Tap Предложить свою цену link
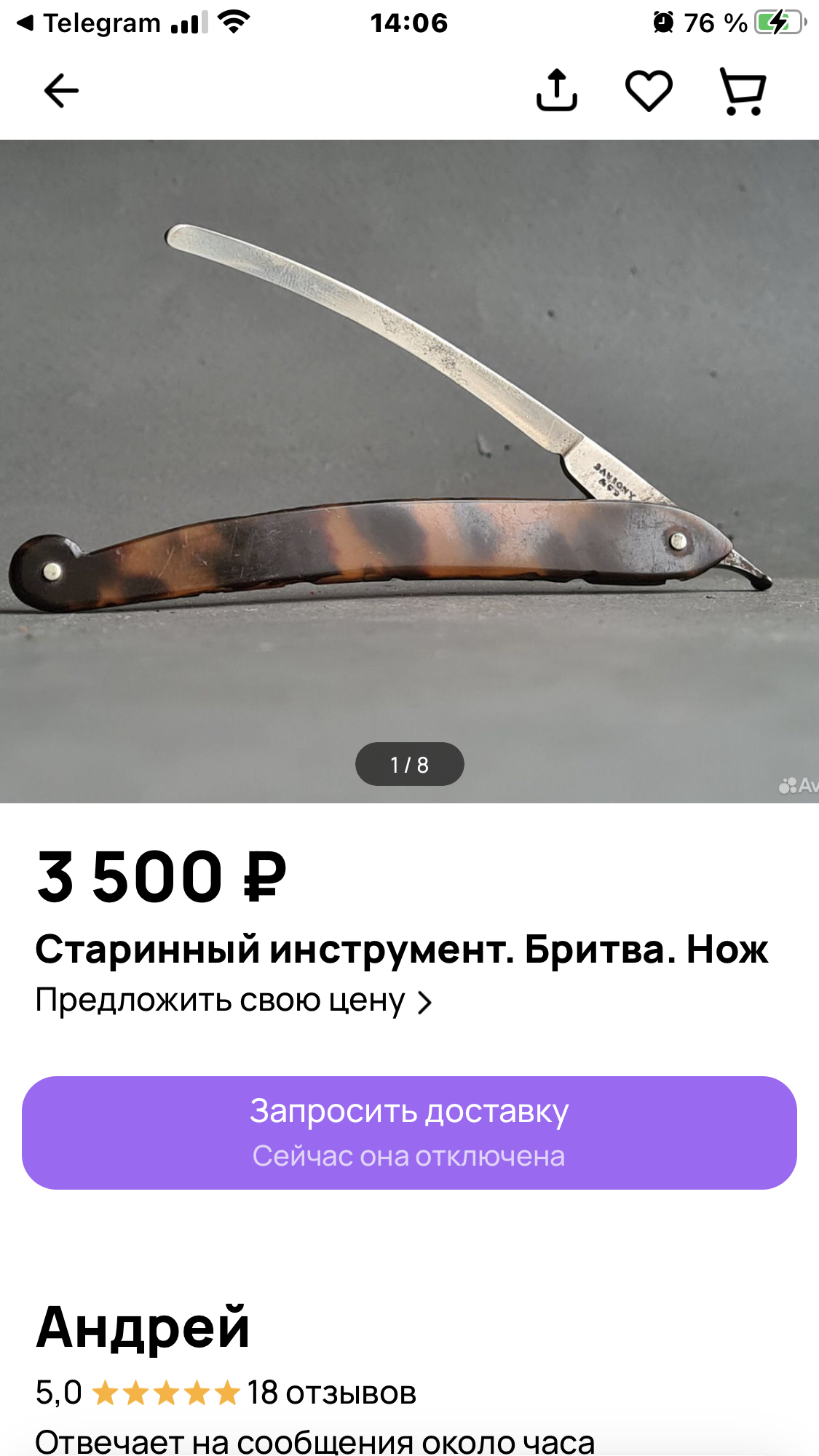Image resolution: width=819 pixels, height=1456 pixels. coord(233,1001)
